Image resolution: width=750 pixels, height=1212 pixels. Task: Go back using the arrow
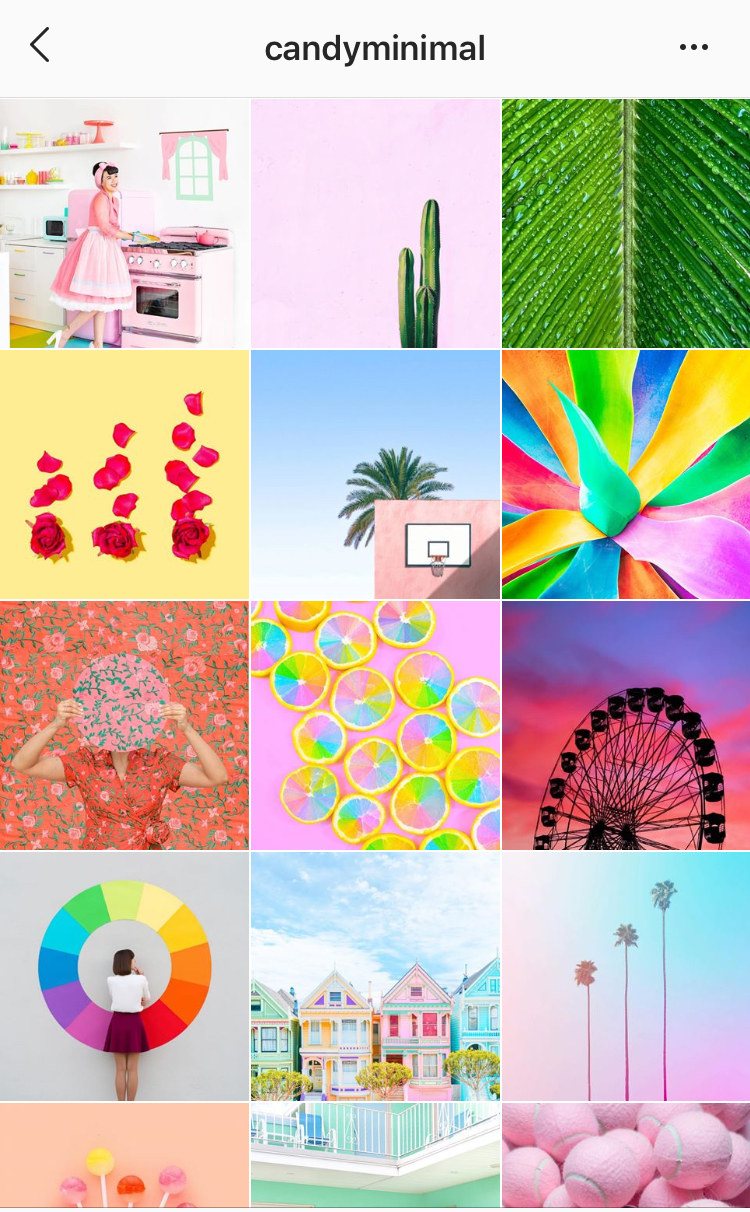(x=40, y=46)
